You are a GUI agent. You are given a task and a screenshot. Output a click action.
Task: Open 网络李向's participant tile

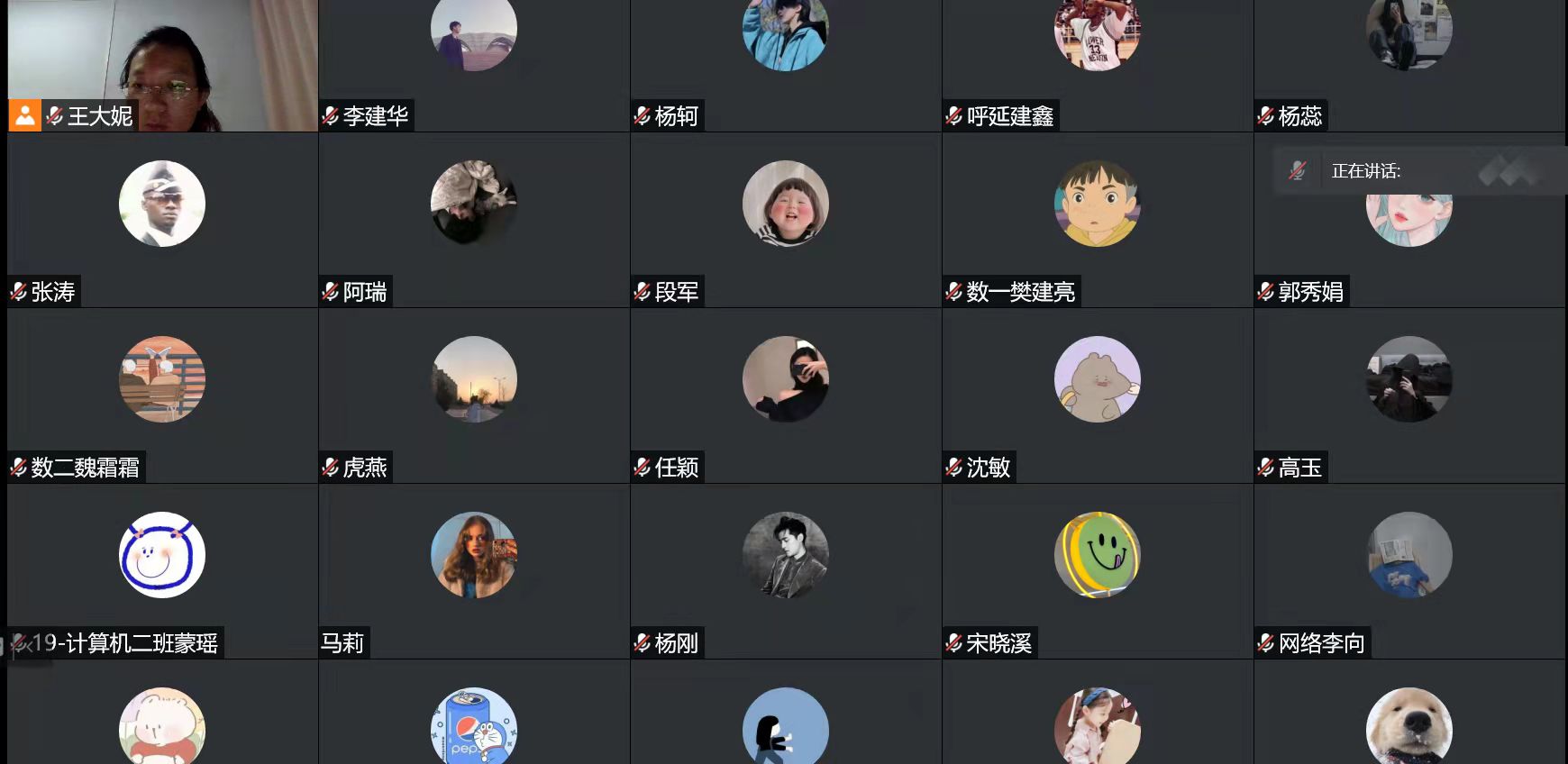1409,572
